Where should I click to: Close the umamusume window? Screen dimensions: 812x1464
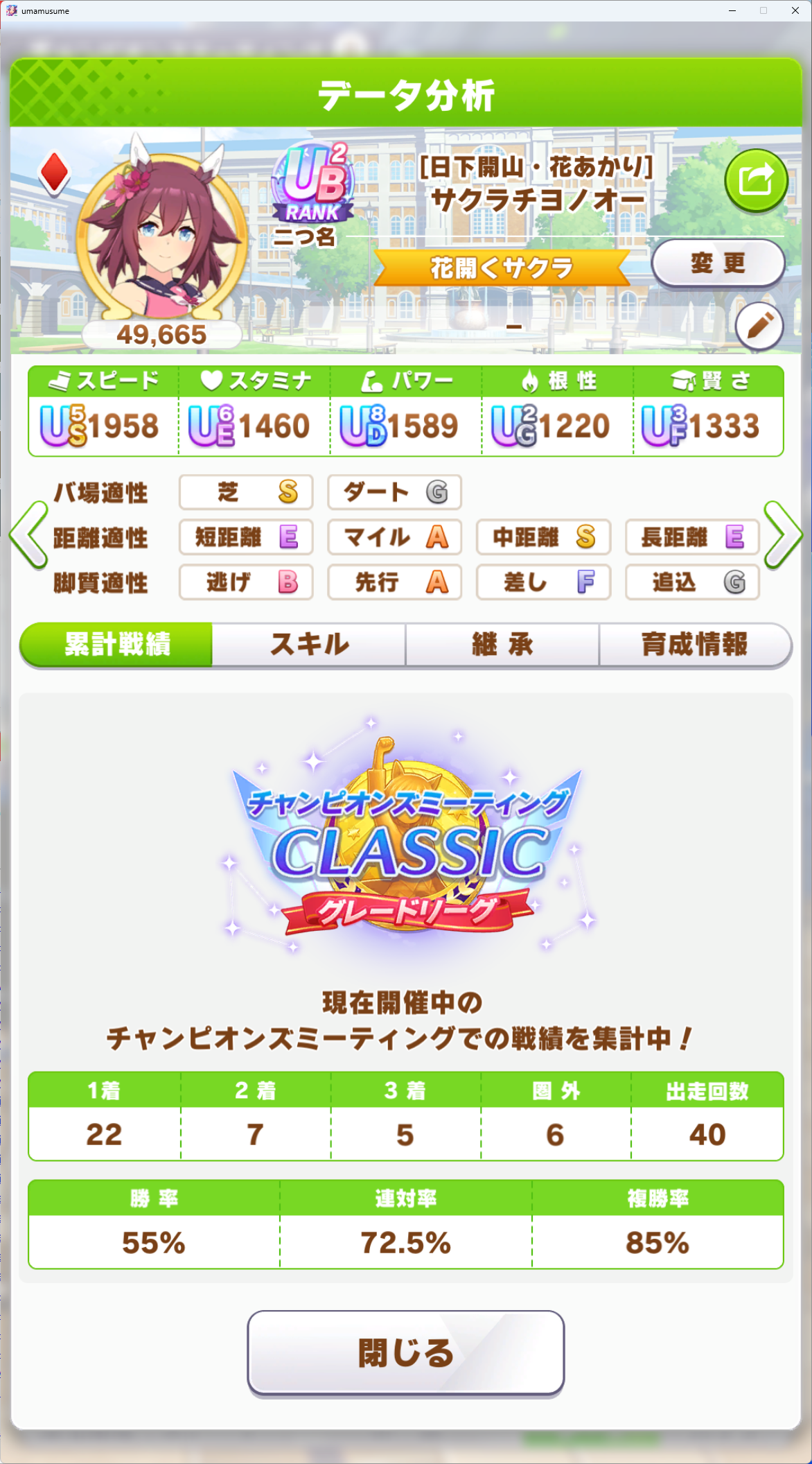click(795, 10)
